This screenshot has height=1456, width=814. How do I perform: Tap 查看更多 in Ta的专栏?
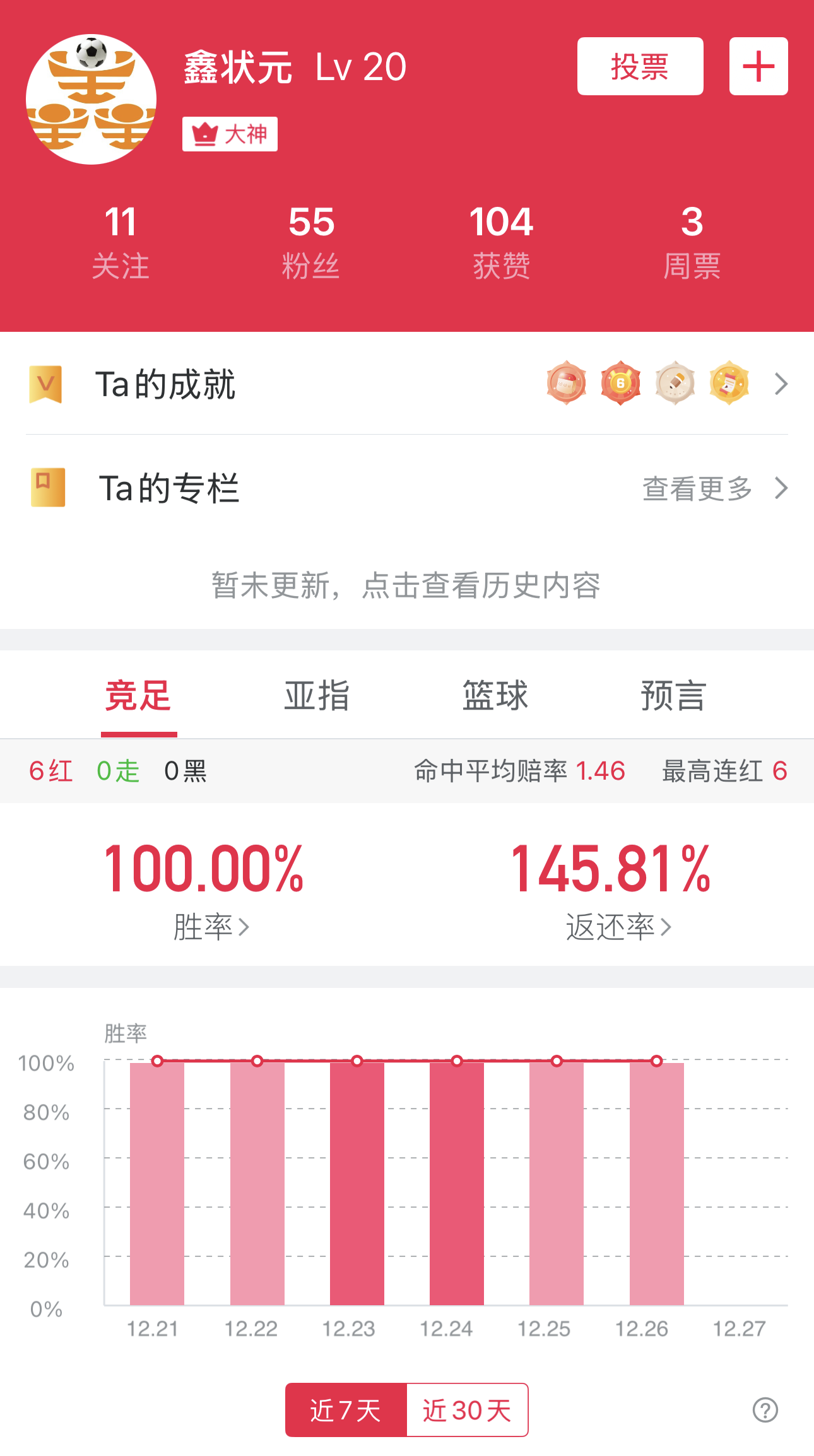pyautogui.click(x=713, y=488)
